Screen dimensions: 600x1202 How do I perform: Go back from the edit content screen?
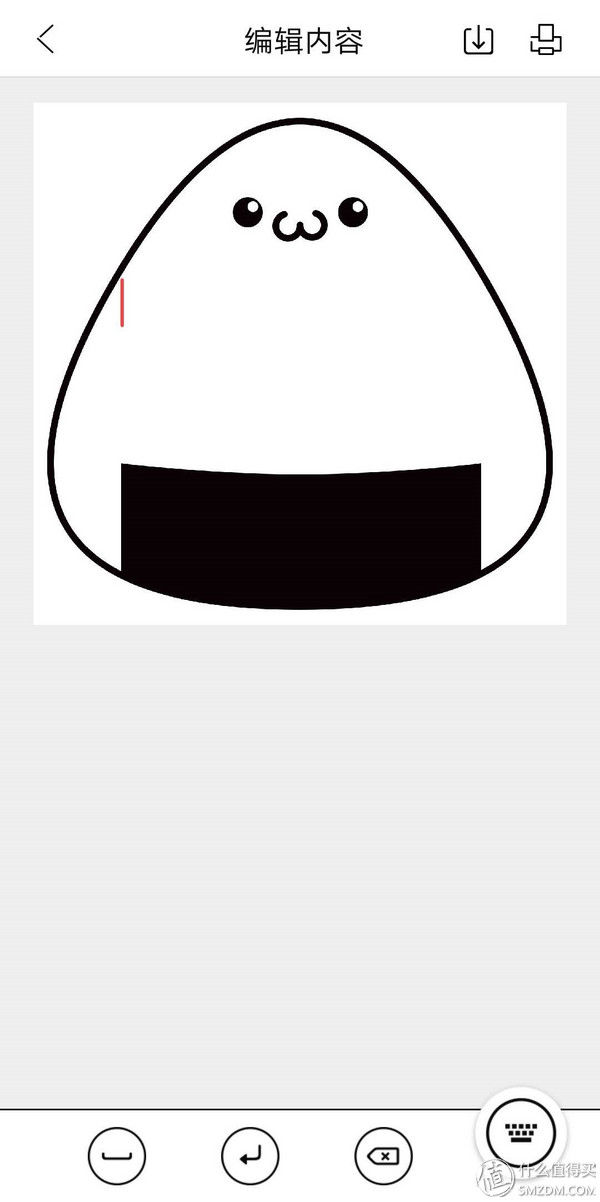tap(45, 40)
